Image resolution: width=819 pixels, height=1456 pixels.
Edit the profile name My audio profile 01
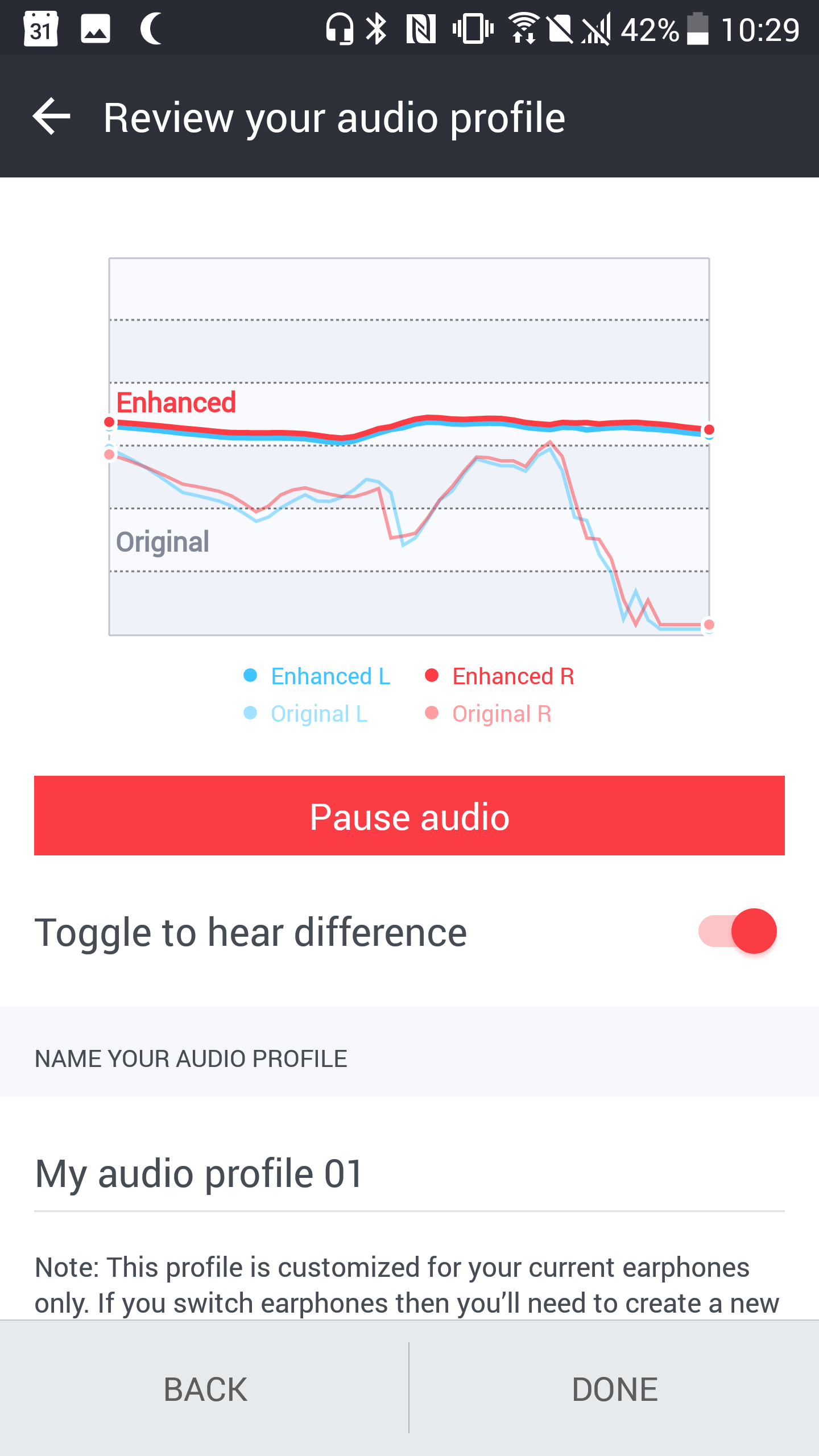(x=409, y=1174)
